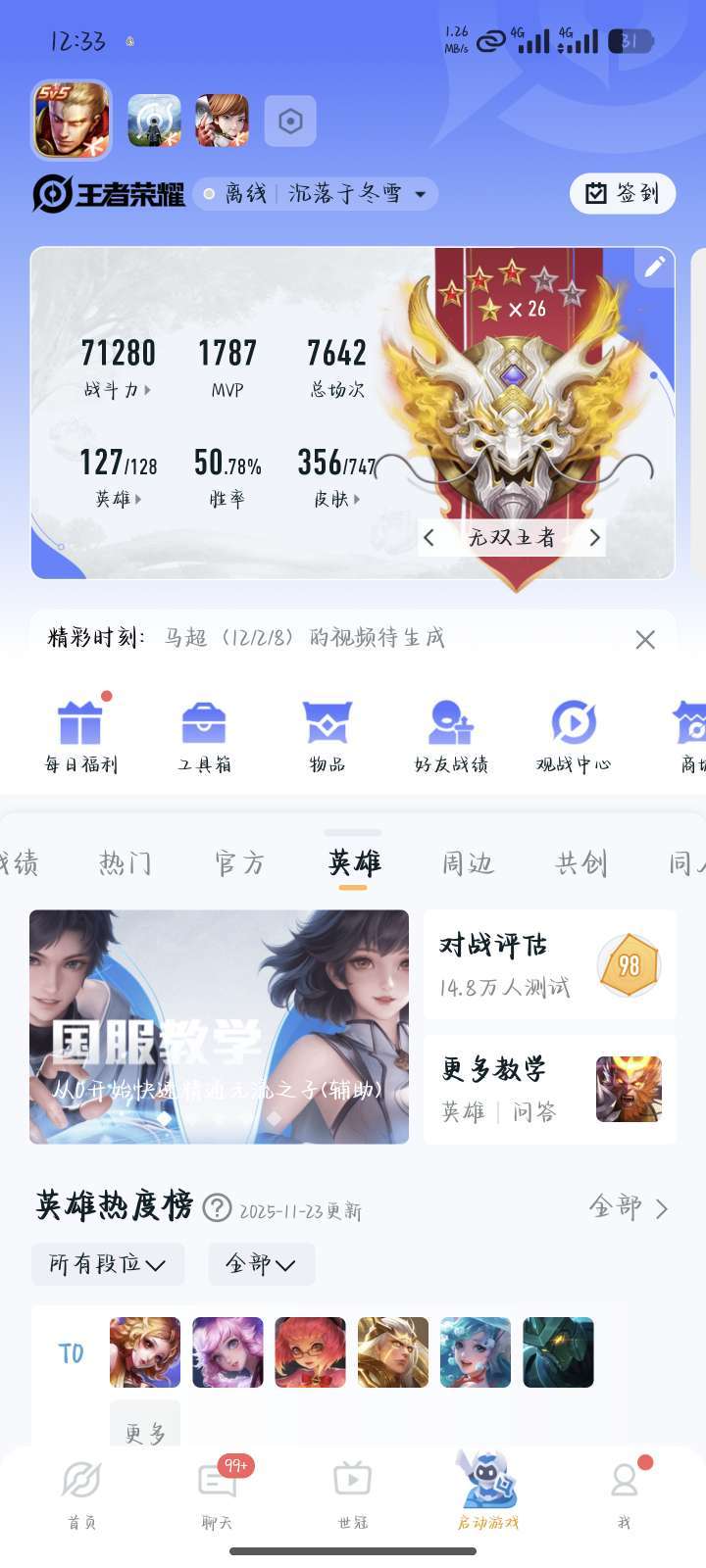Tap the 签到 check-in button

coord(622,193)
